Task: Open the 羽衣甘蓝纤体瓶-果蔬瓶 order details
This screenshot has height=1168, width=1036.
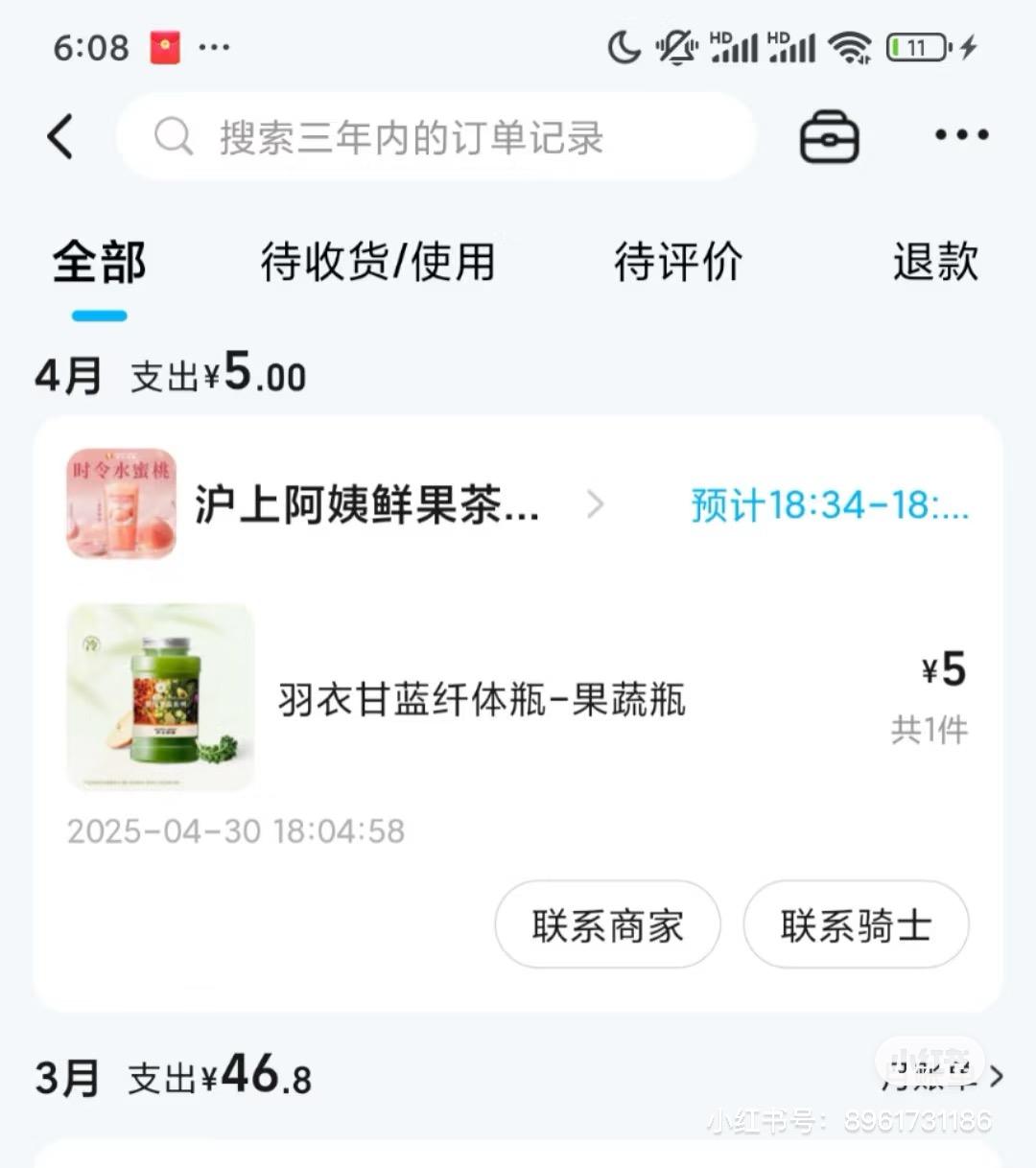Action: (482, 700)
